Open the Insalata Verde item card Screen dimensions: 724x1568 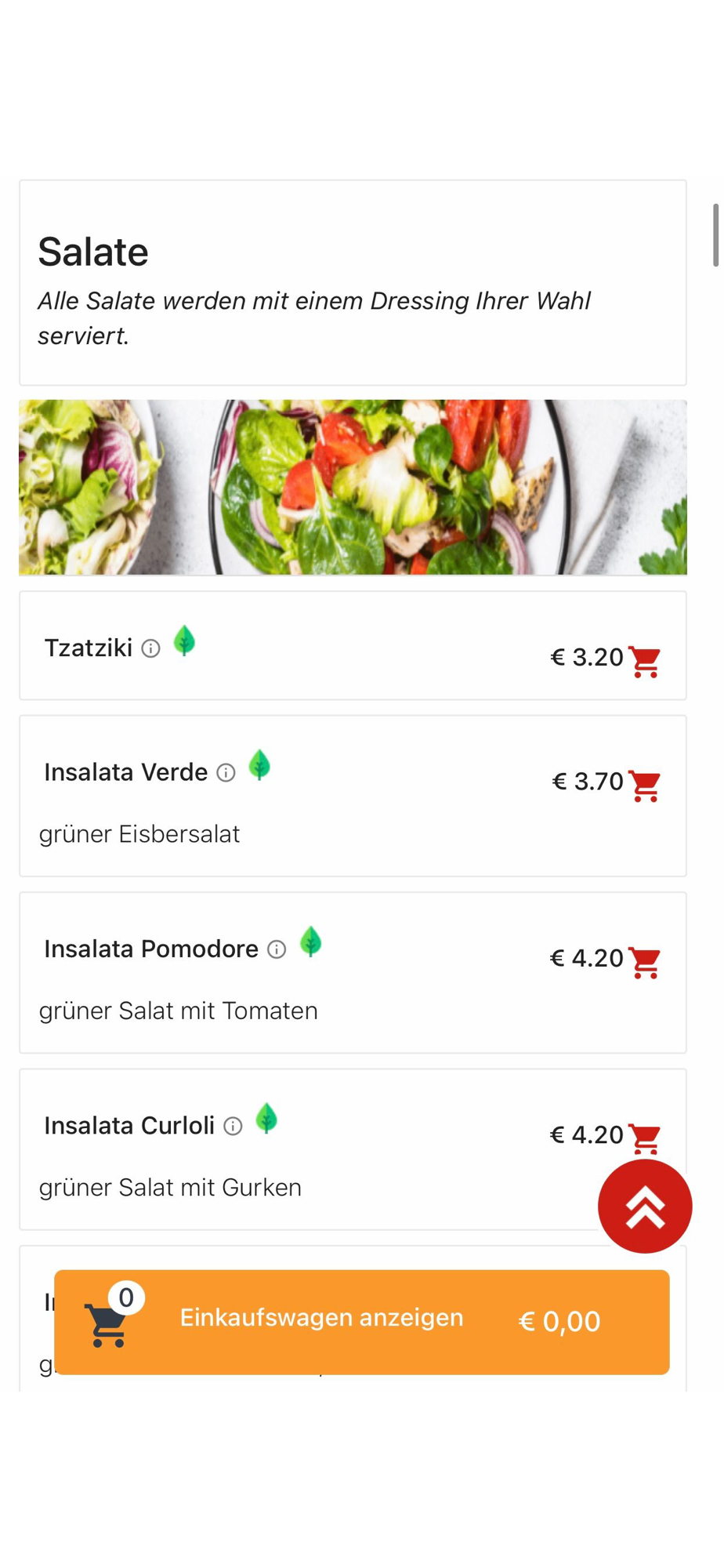353,796
